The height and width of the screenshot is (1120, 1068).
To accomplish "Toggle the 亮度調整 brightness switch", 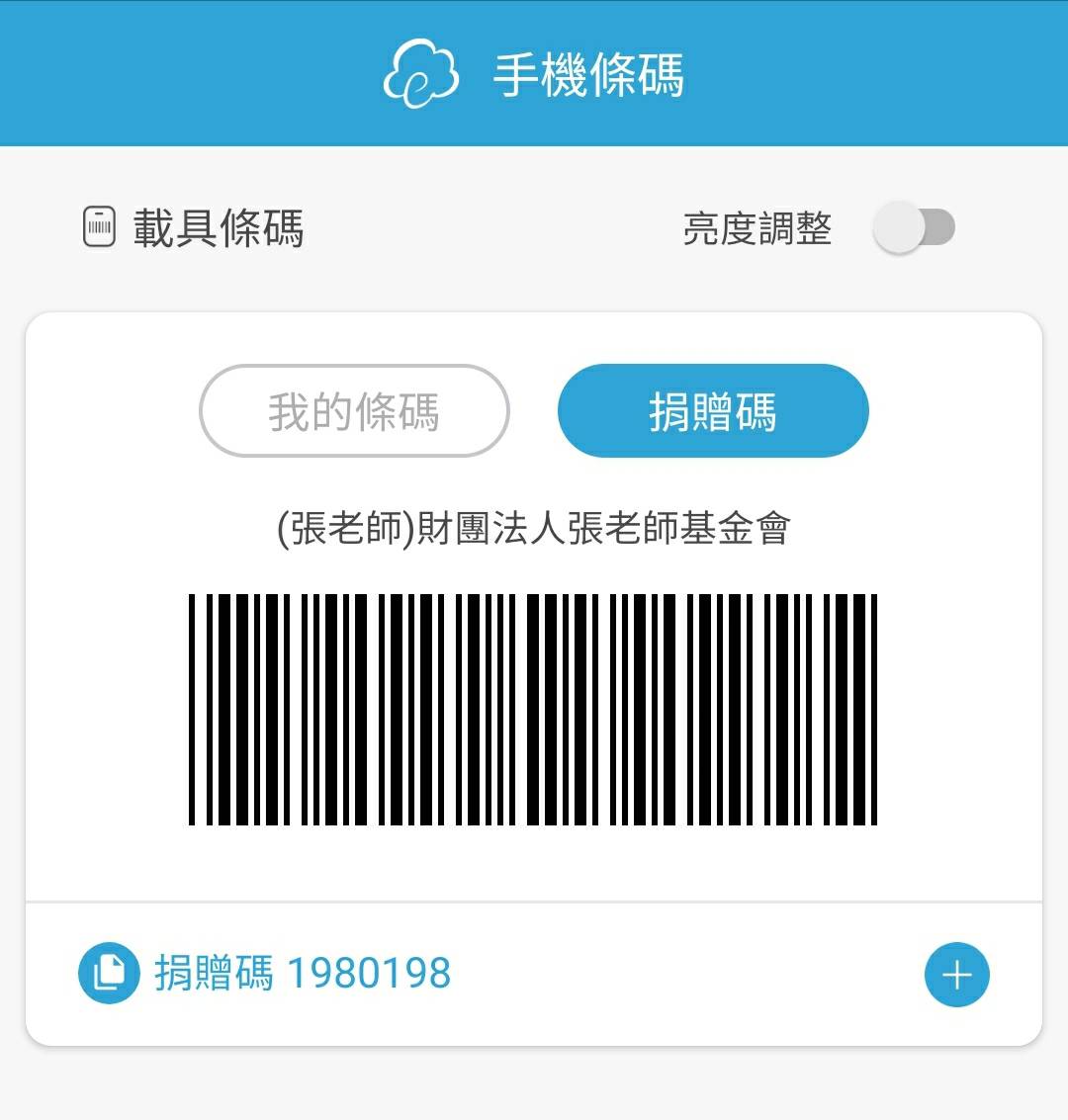I will [x=914, y=228].
